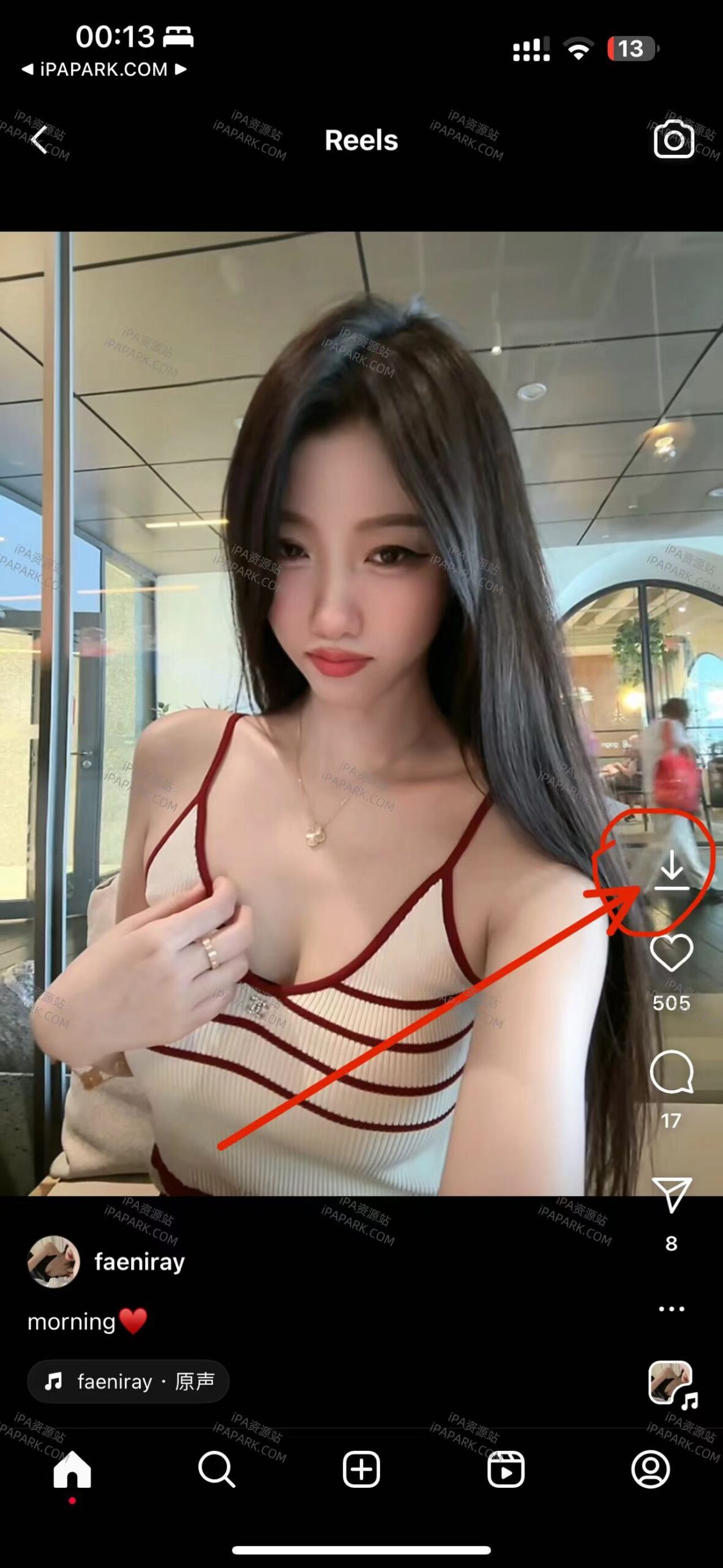Go back with the left chevron arrow
The width and height of the screenshot is (723, 1568).
38,141
